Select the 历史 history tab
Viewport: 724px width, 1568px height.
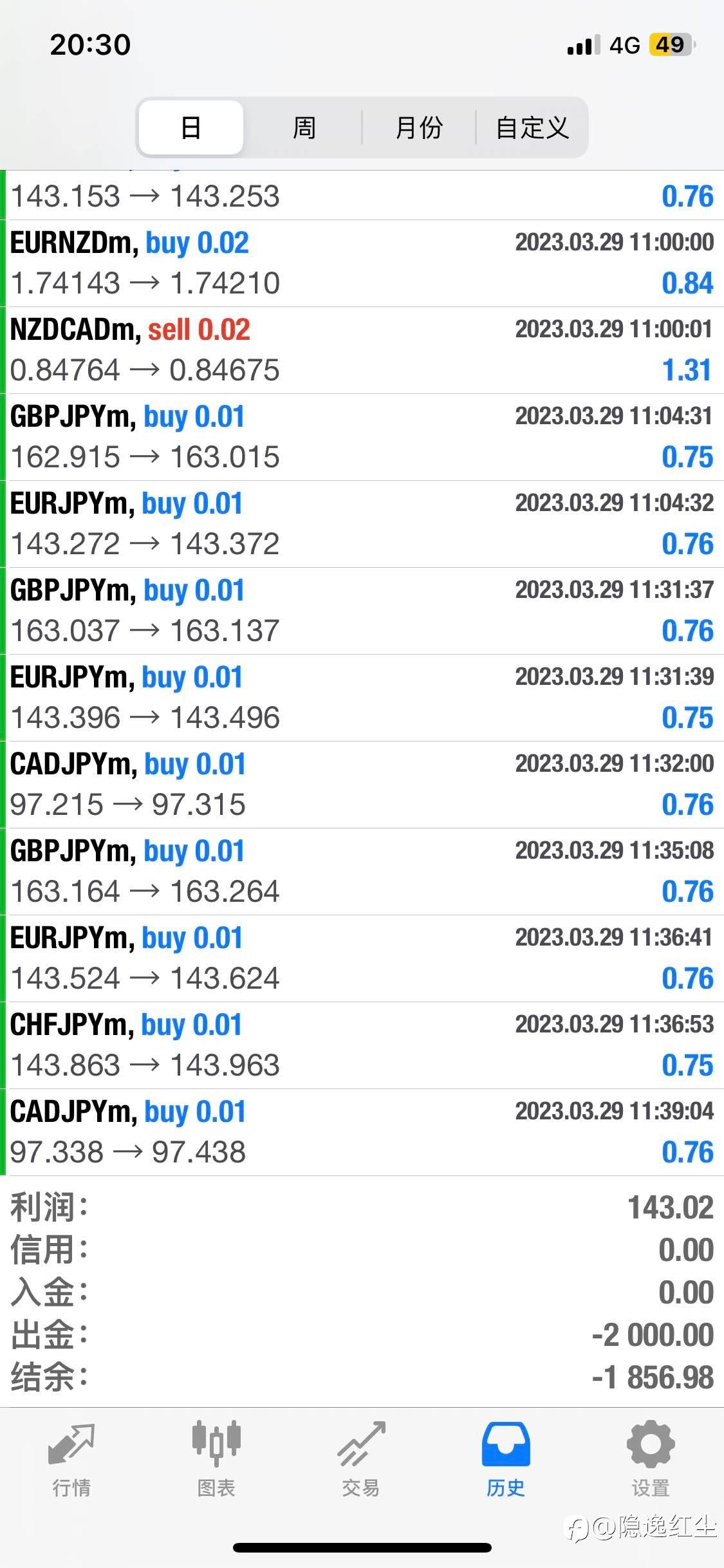click(x=506, y=1460)
